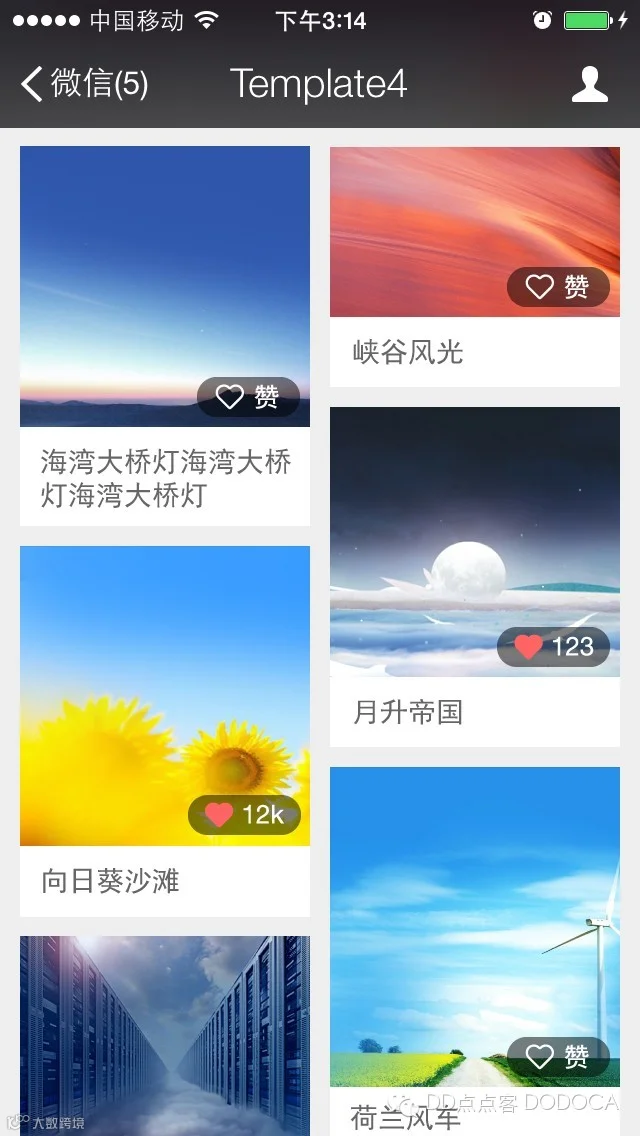Like the 海湾大桥灯 photo
Screen dimensions: 640x1136
248,397
